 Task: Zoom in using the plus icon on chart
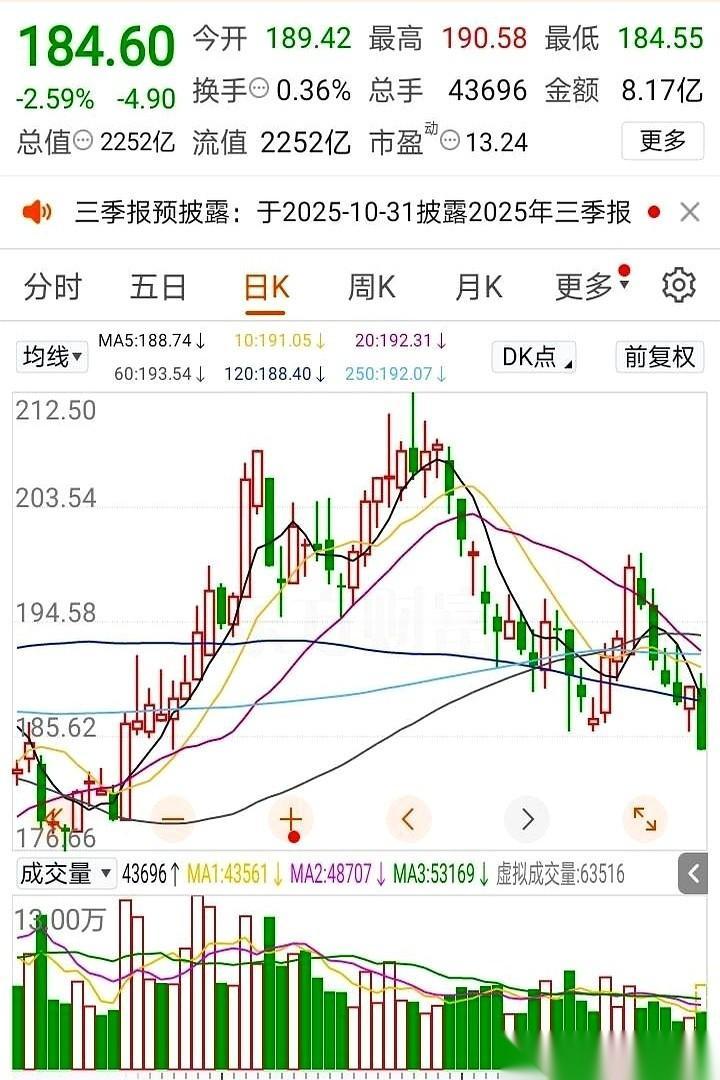click(290, 818)
